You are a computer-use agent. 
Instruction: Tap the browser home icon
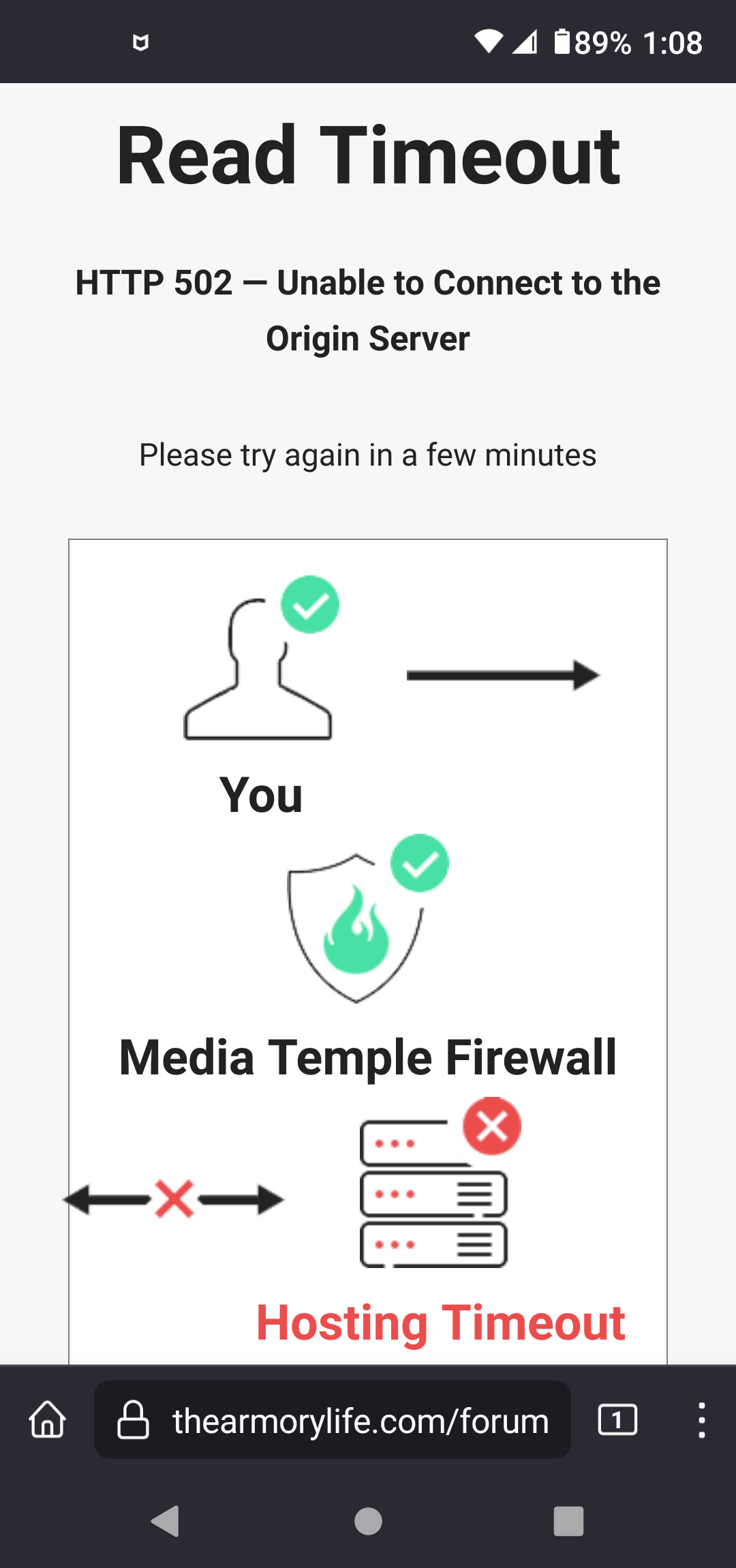[47, 1420]
